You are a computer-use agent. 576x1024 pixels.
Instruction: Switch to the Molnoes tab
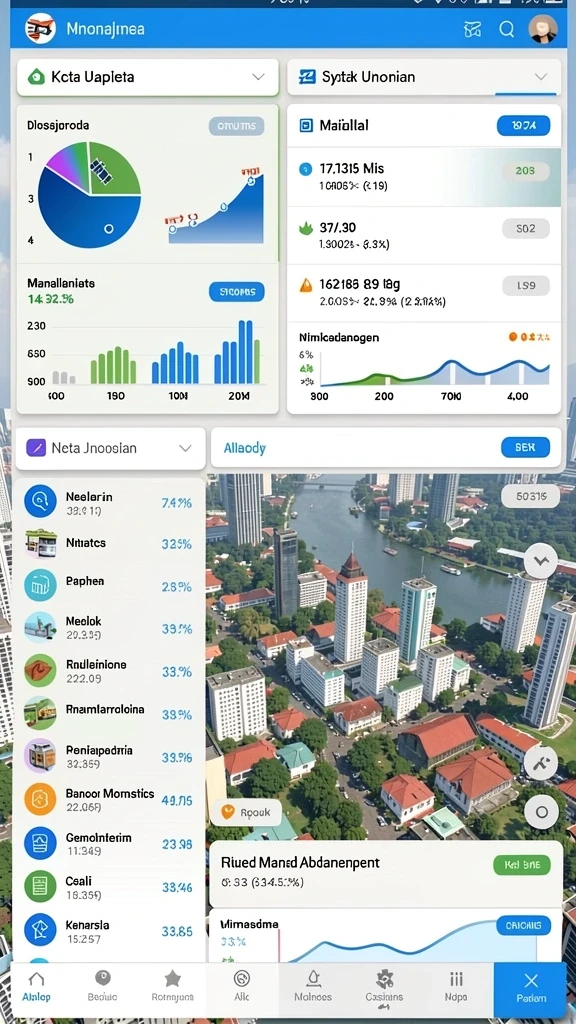pos(313,985)
